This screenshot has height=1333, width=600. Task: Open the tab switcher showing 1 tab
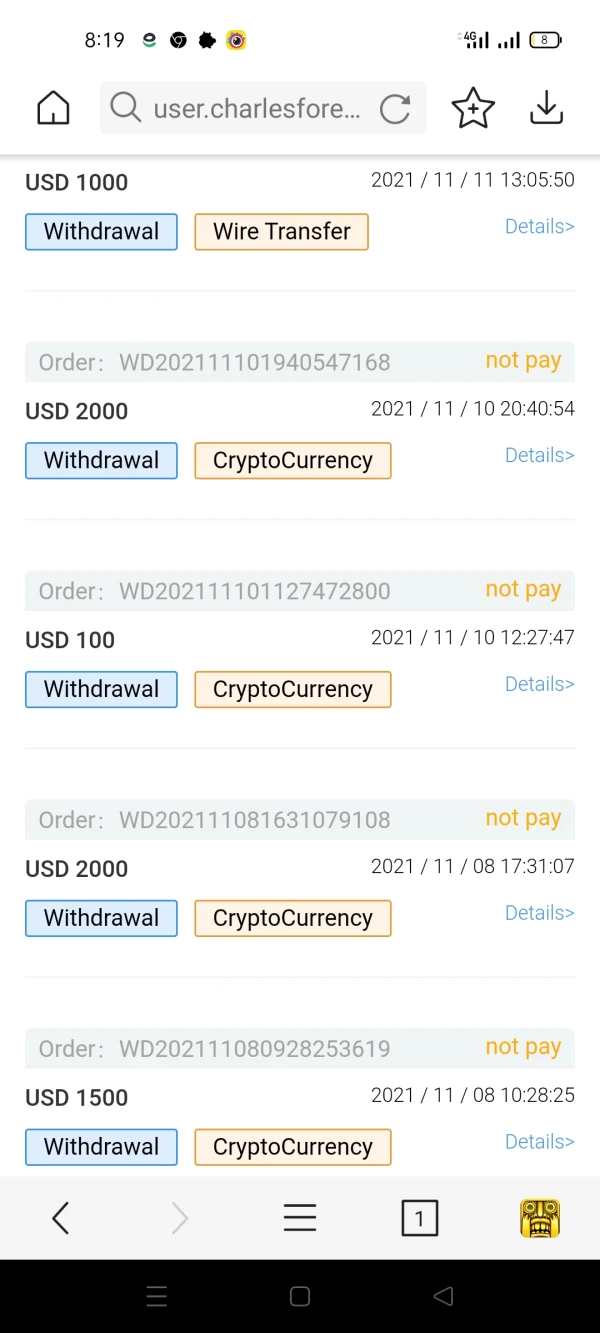419,1218
